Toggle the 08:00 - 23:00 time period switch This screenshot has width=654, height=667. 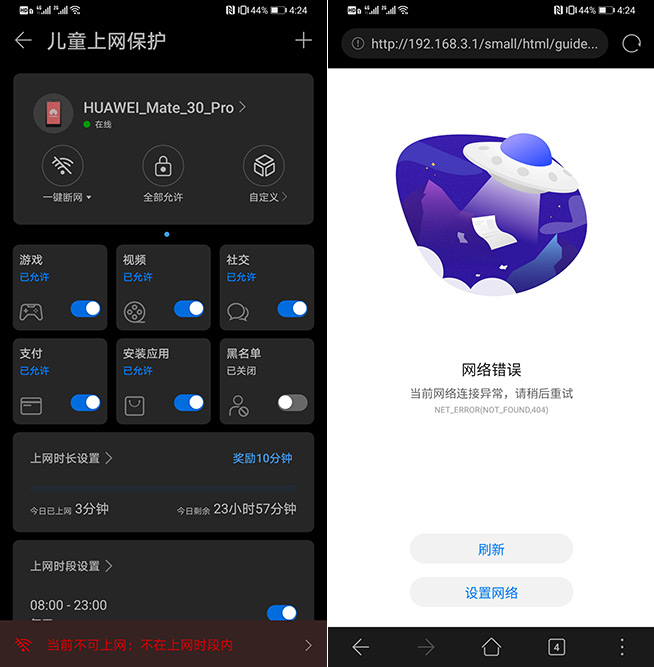point(282,612)
